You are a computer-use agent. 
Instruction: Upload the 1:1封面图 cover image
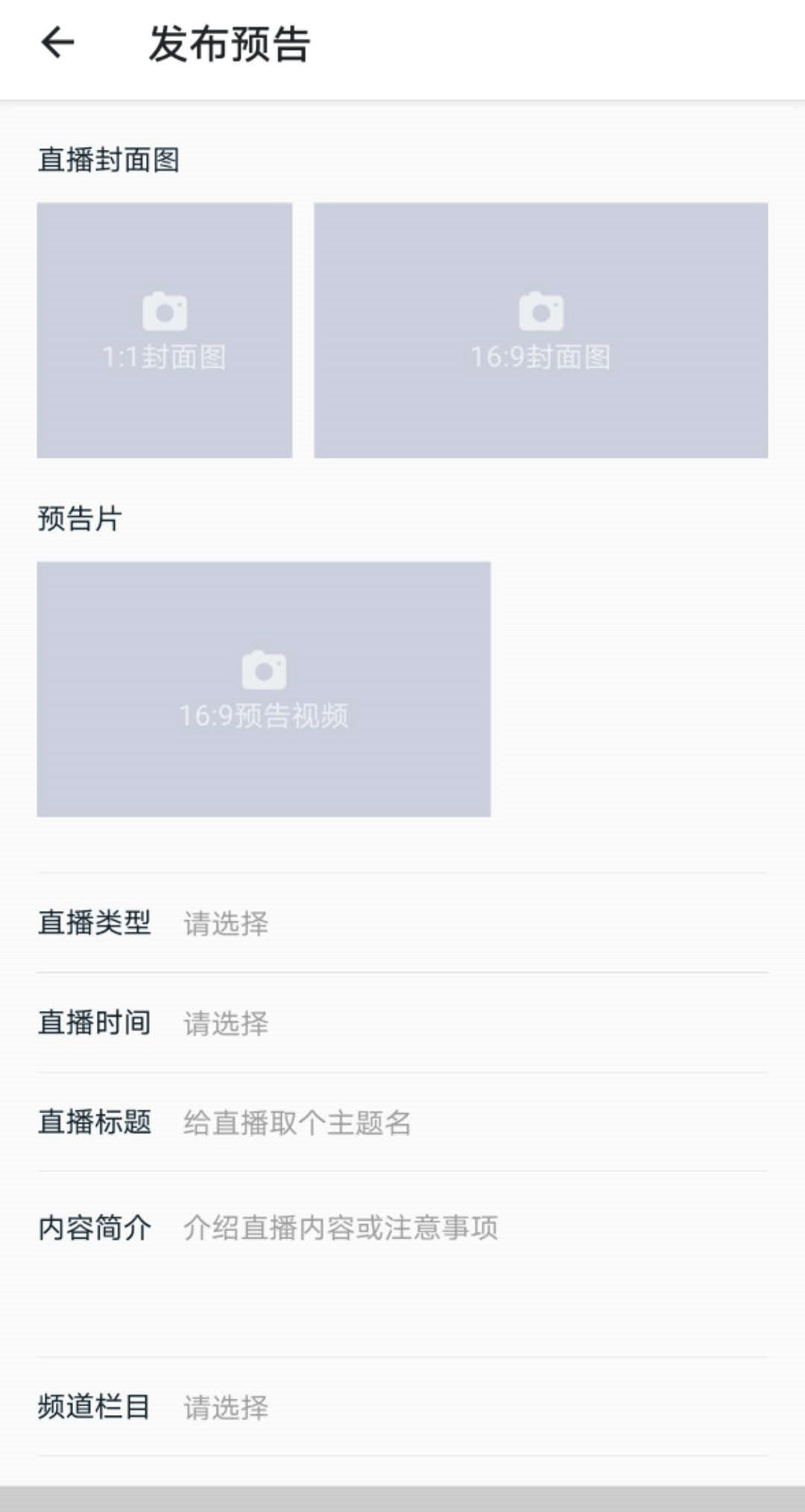tap(164, 330)
